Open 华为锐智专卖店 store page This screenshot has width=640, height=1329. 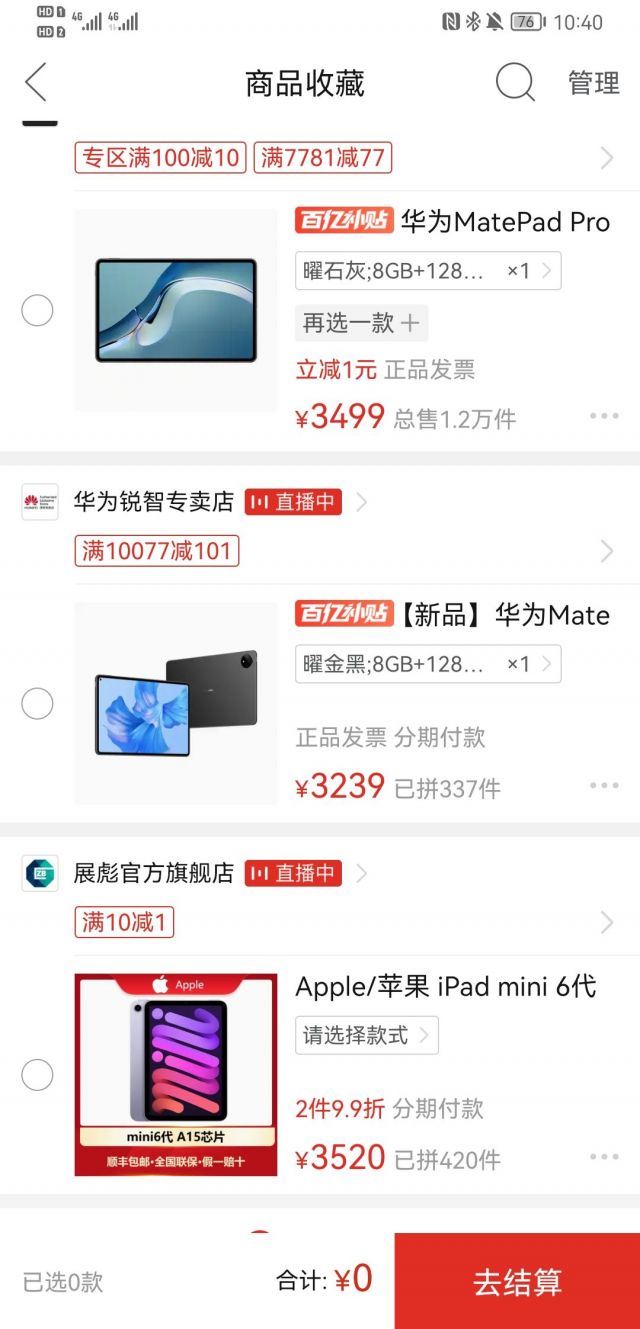click(x=154, y=502)
